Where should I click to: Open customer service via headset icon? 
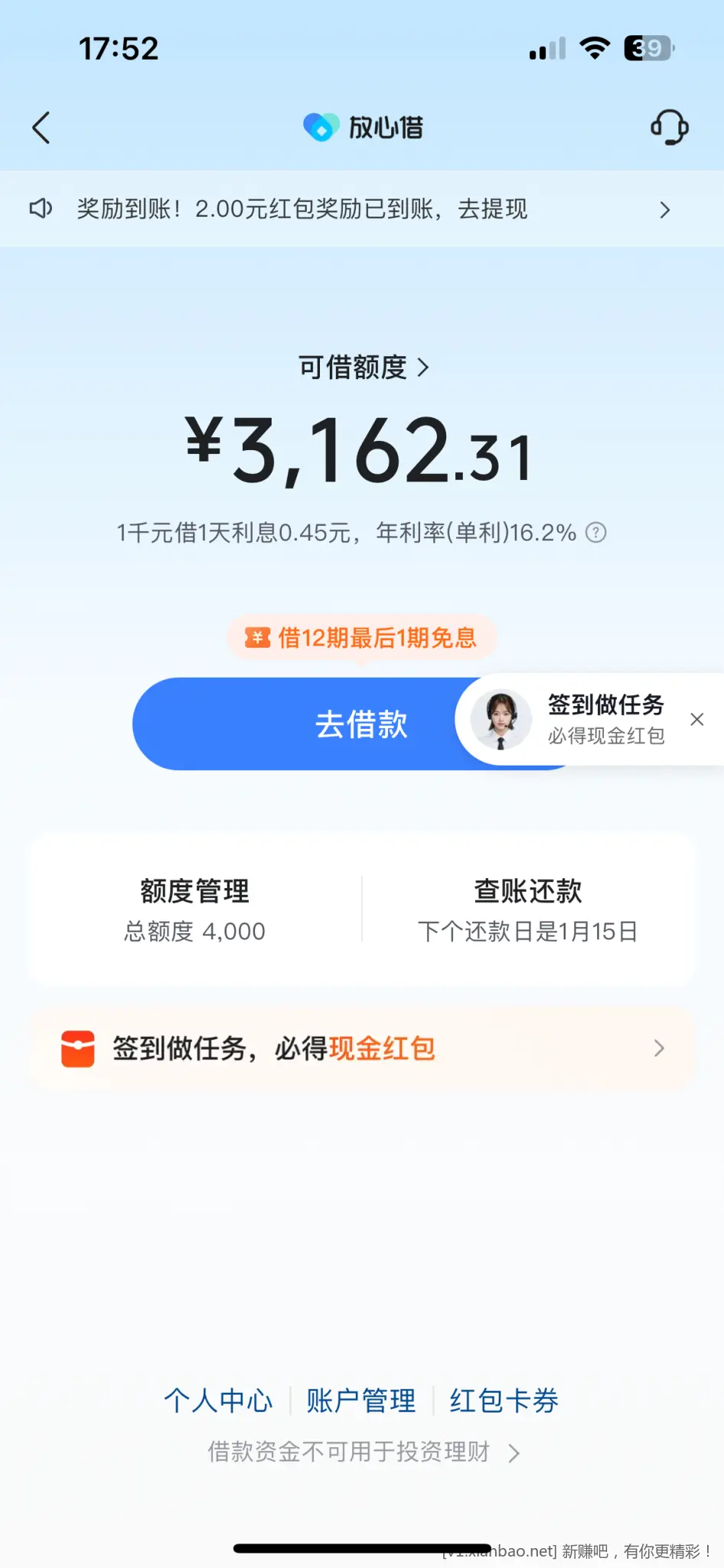point(669,128)
